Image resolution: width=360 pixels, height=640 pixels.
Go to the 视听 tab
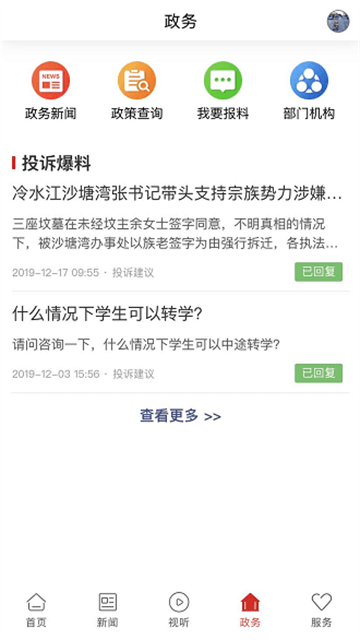[179, 610]
